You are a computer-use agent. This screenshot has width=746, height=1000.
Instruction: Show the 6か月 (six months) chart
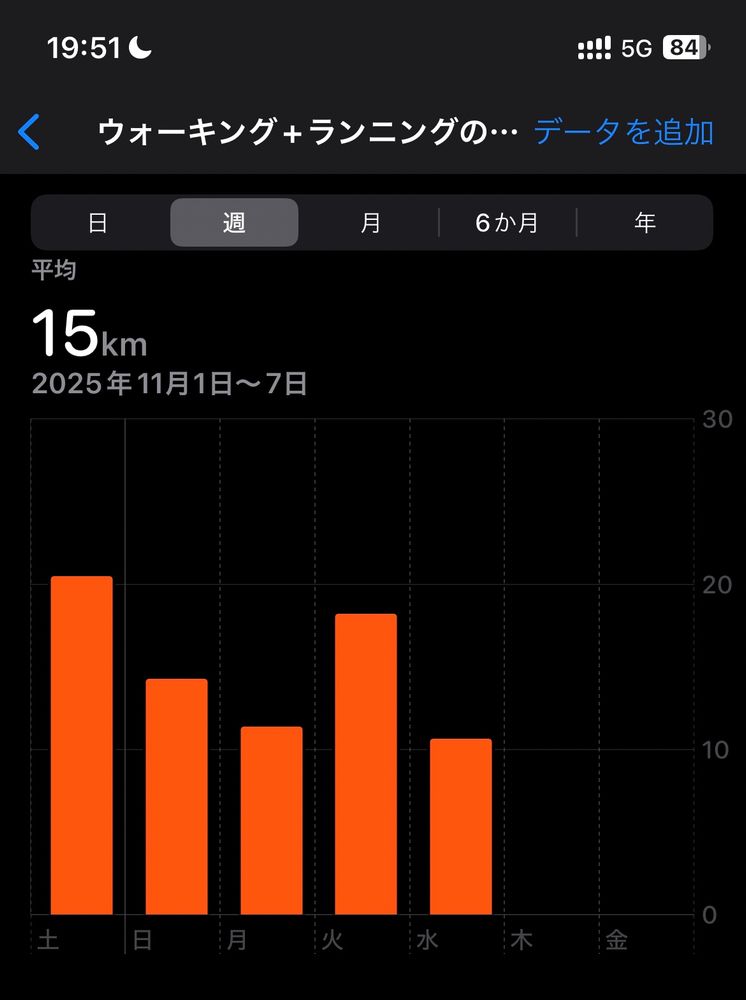[507, 222]
